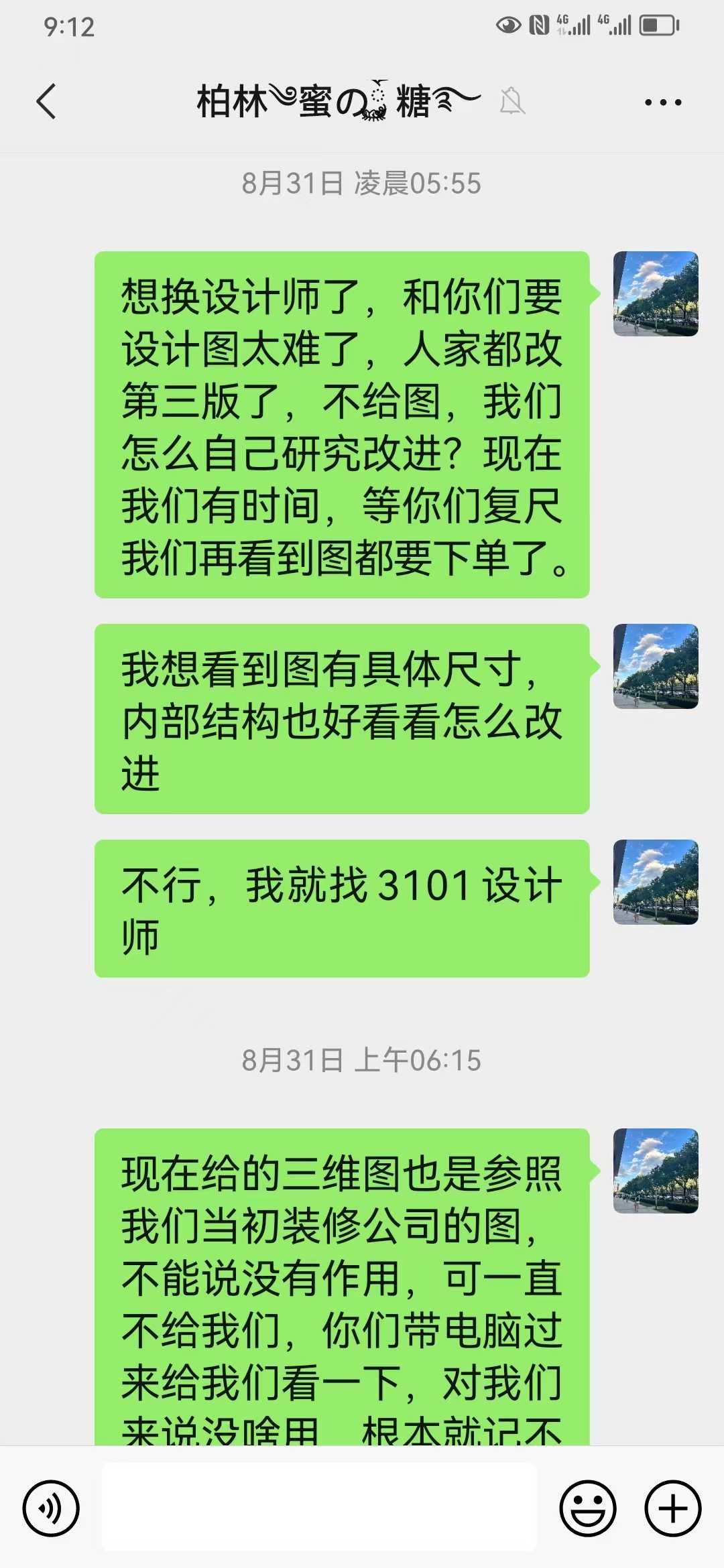Tap the message text field

pyautogui.click(x=319, y=1506)
